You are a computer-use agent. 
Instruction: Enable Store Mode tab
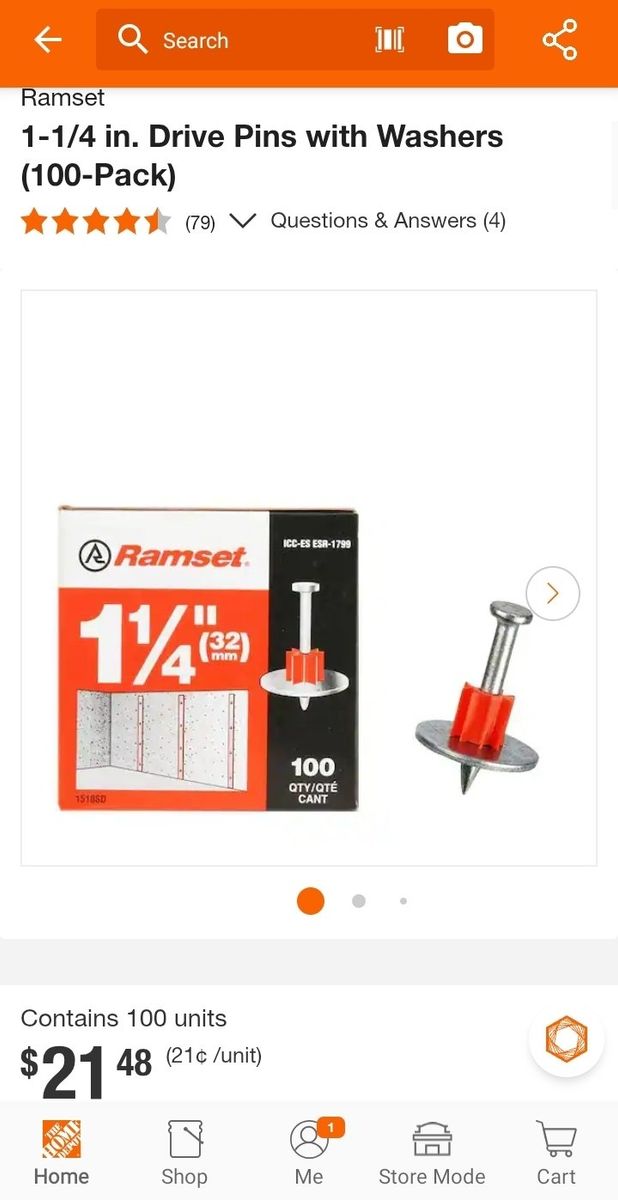432,1152
